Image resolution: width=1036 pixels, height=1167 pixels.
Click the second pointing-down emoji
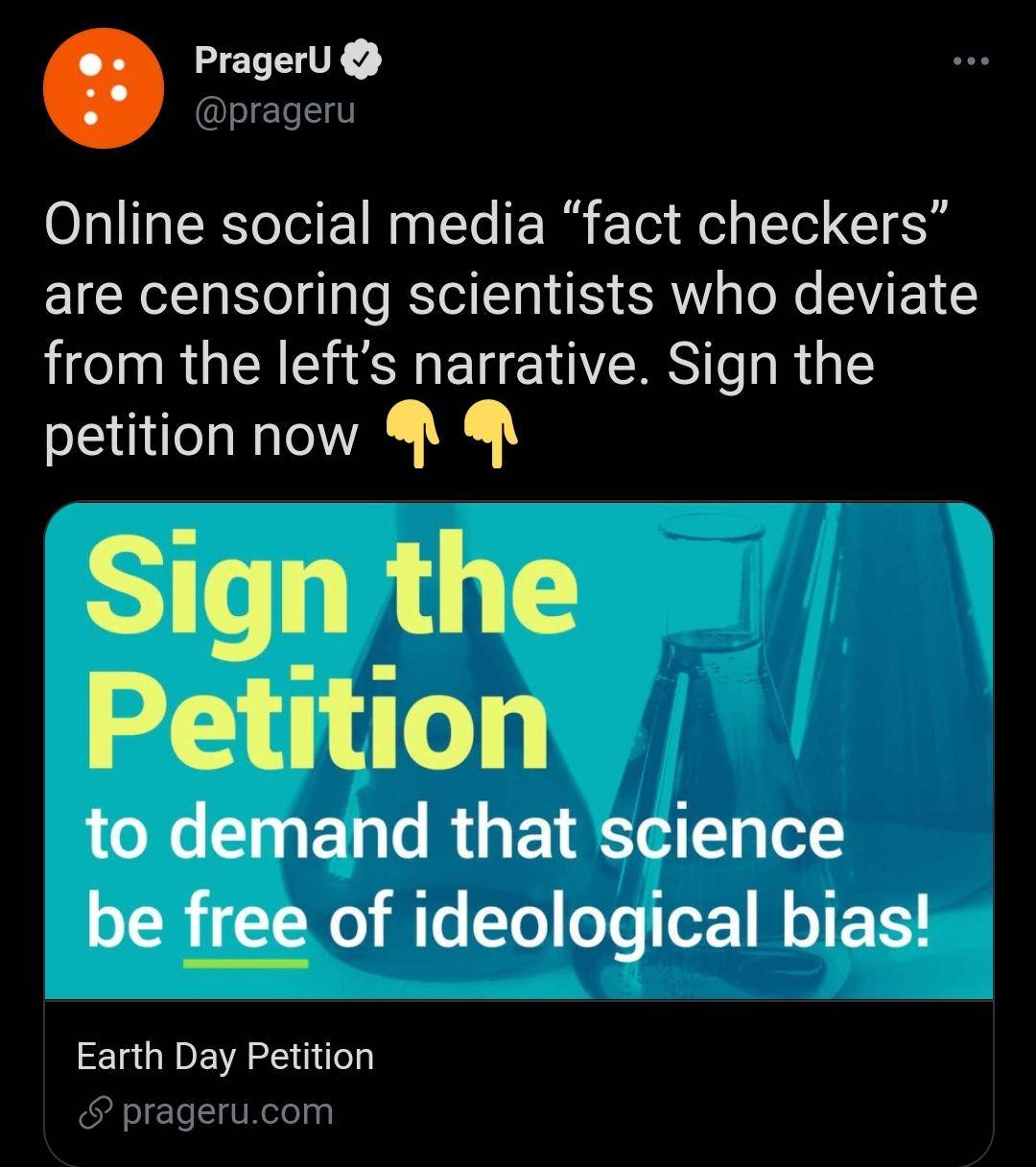click(491, 434)
